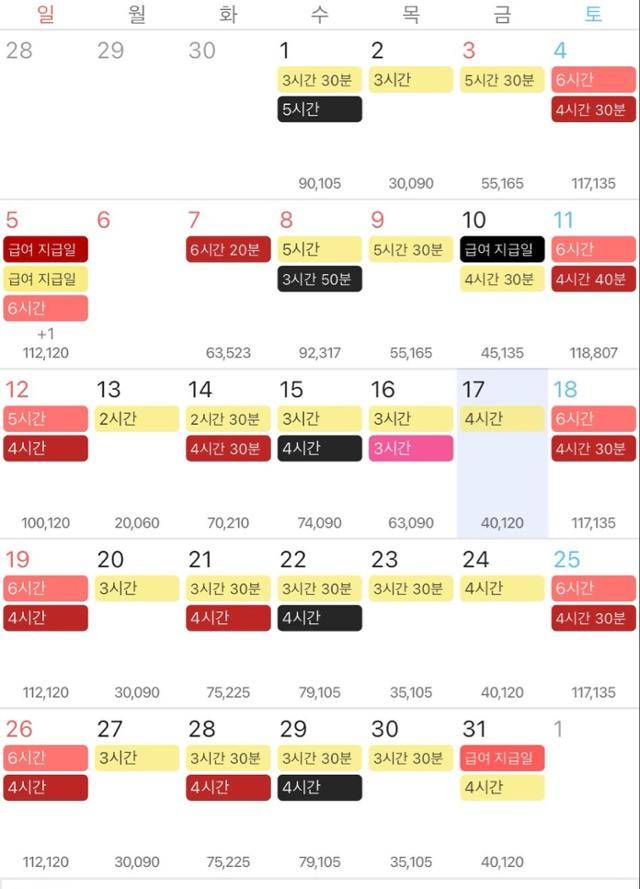
Task: Open the 6시간 20분 entry on the 7th
Action: pos(228,249)
